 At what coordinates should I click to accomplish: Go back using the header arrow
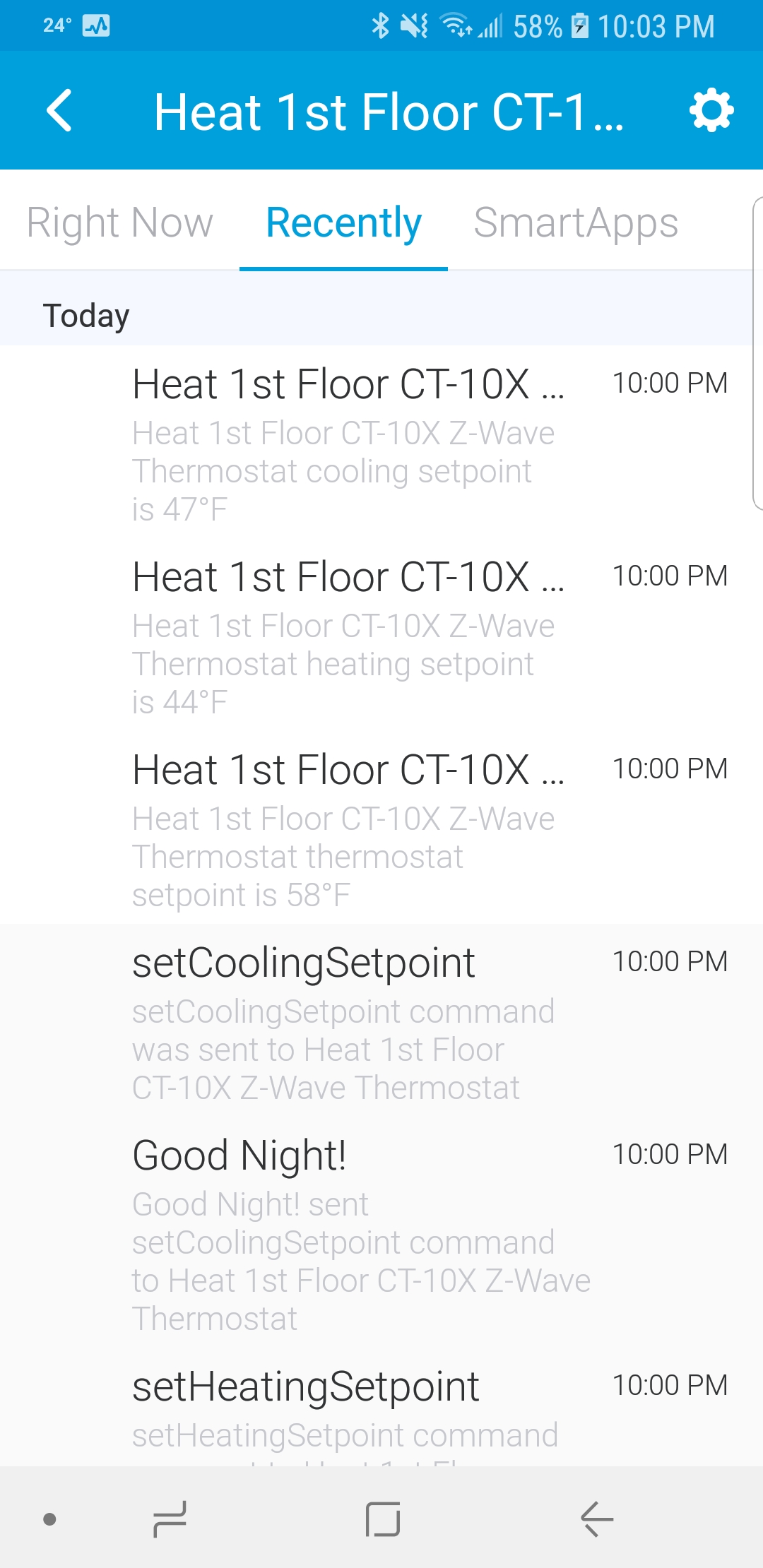tap(59, 111)
